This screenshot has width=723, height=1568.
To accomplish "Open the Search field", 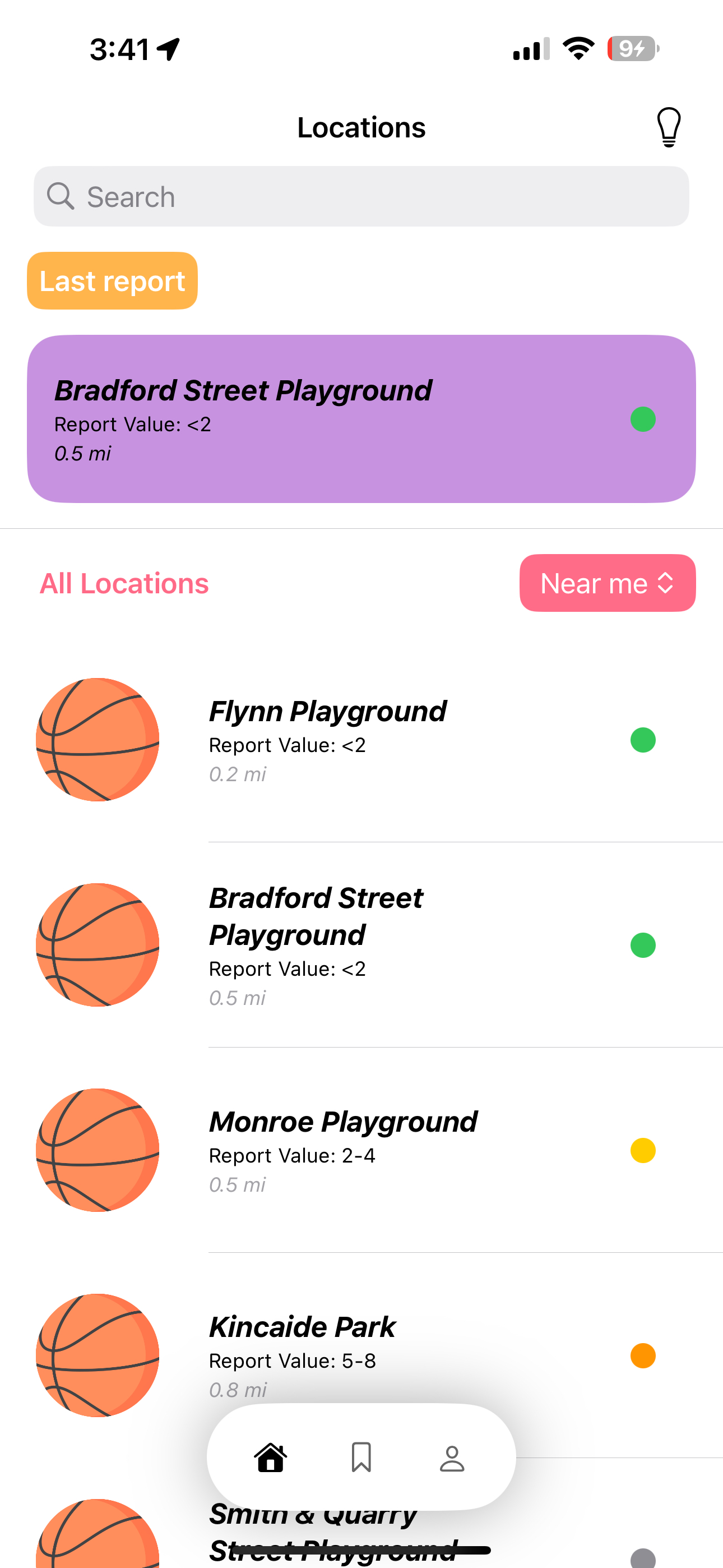I will pos(361,197).
